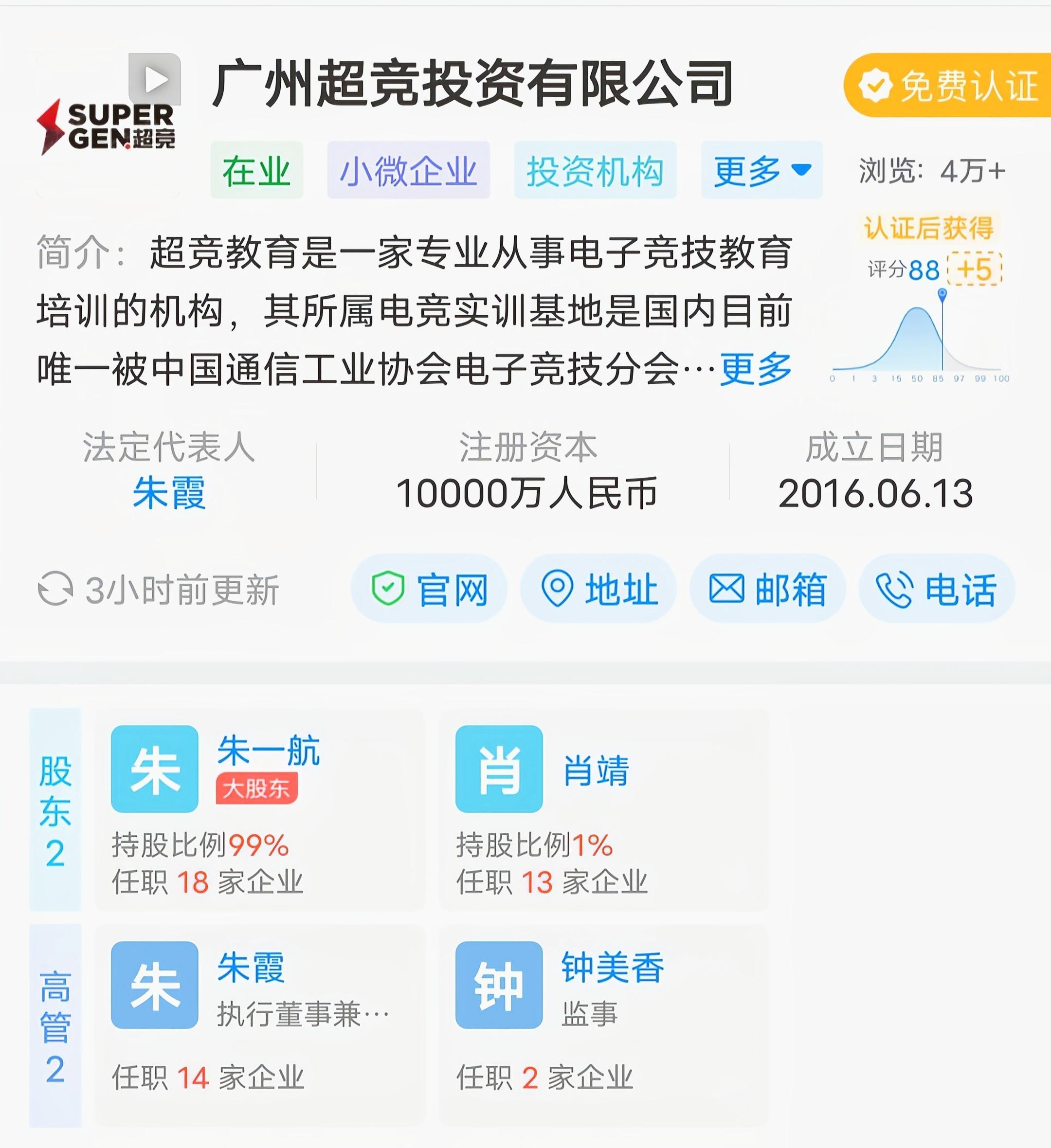View the company 地址
This screenshot has height=1148, width=1051.
(598, 589)
